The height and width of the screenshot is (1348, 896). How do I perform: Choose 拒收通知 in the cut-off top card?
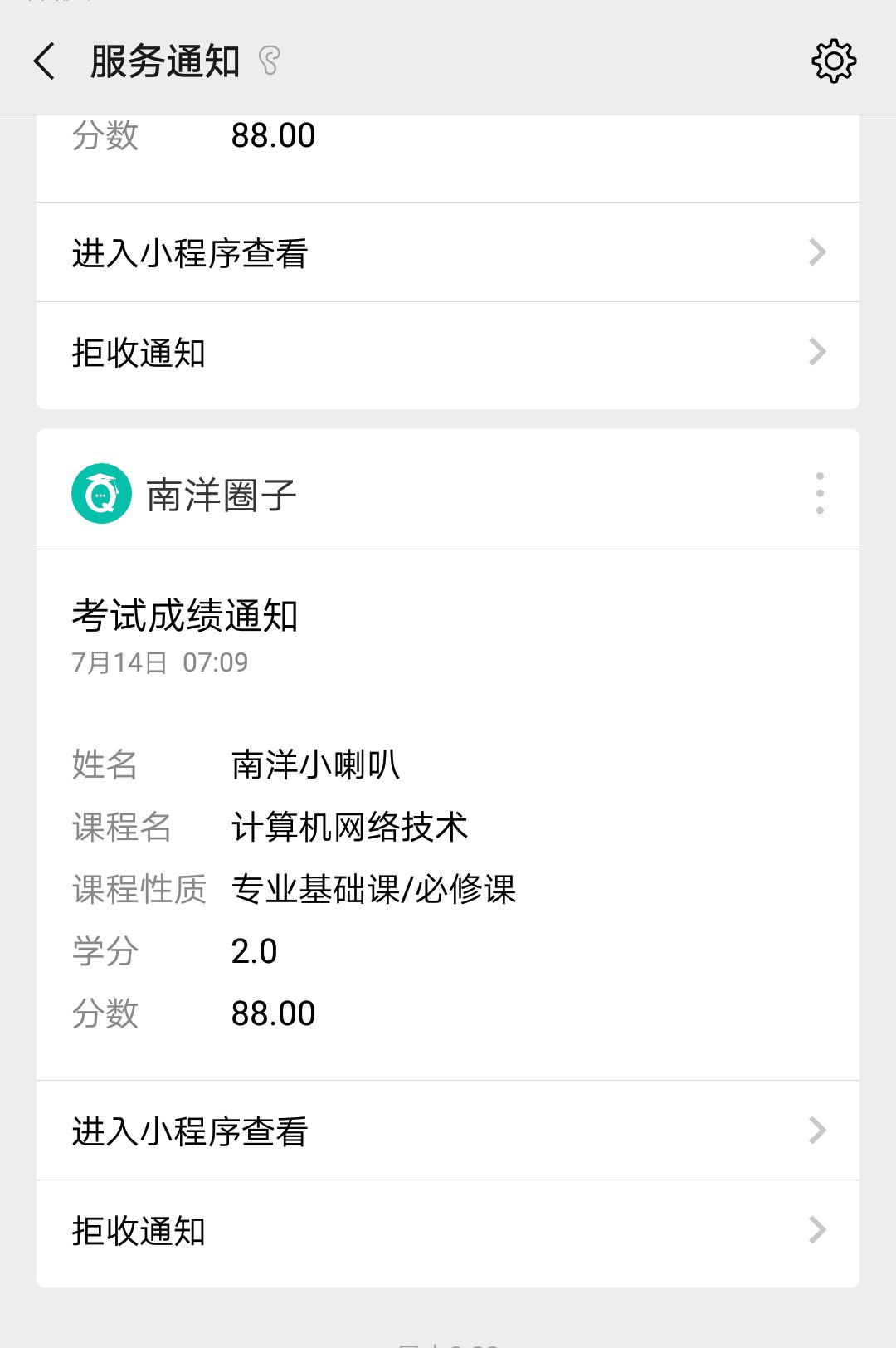pyautogui.click(x=448, y=353)
